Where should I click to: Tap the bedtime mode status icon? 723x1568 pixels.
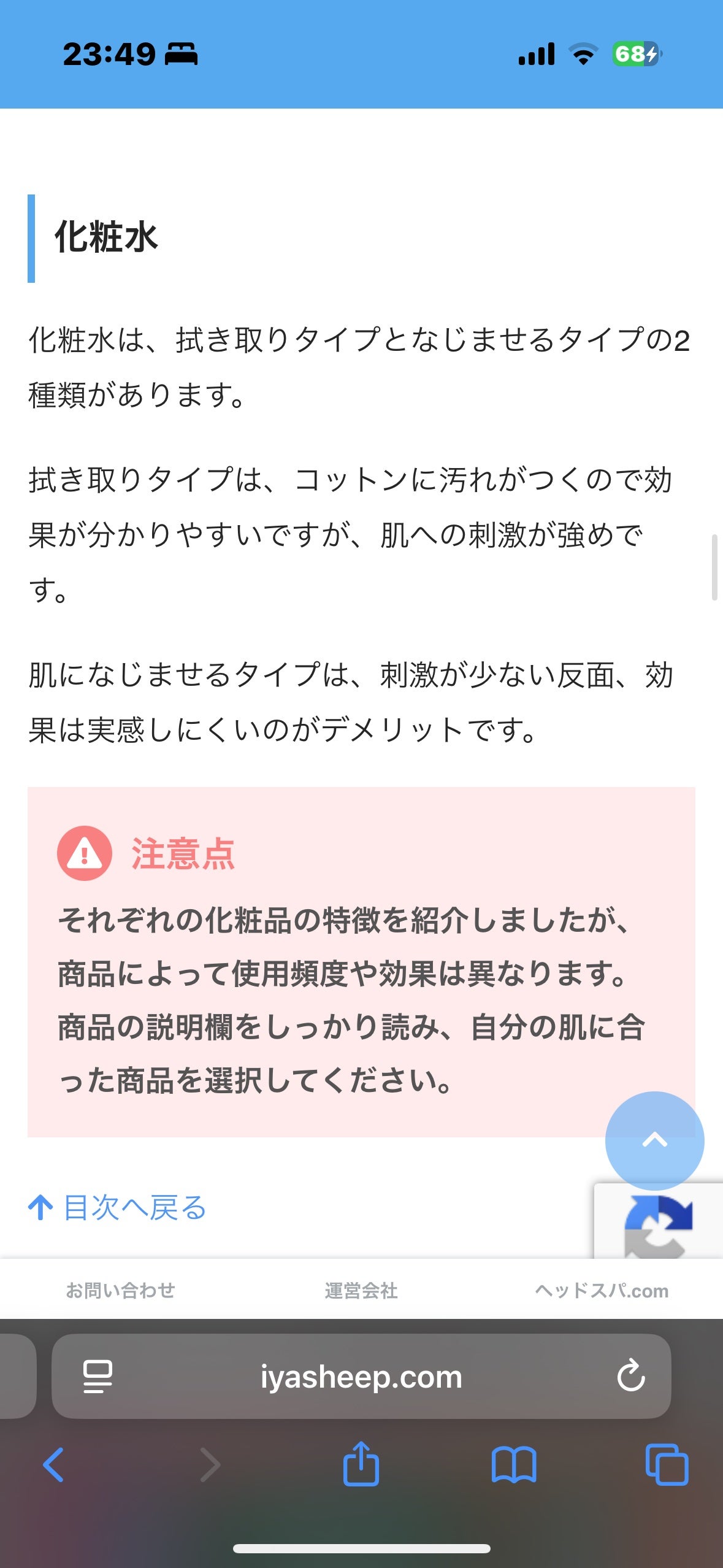click(x=180, y=54)
